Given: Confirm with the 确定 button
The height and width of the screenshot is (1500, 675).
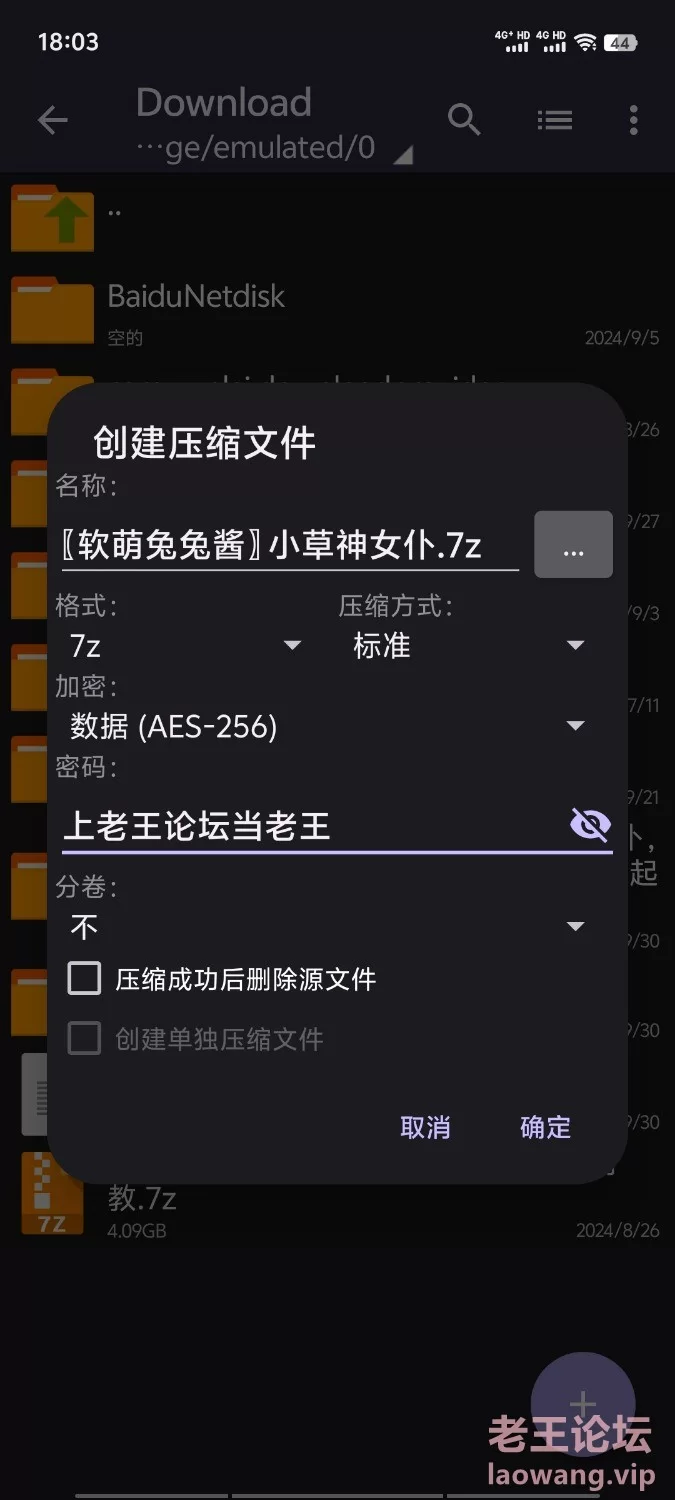Looking at the screenshot, I should click(545, 1127).
